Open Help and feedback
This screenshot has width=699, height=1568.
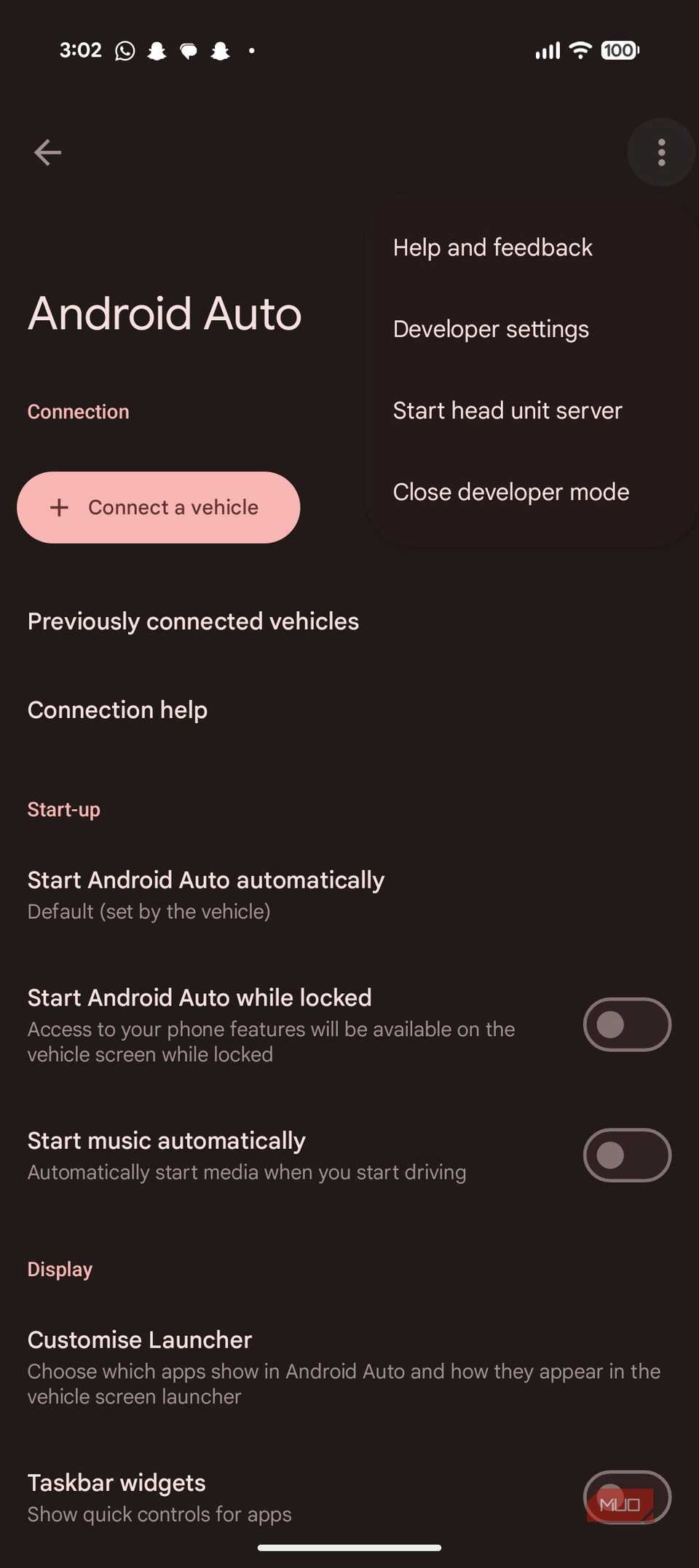492,248
